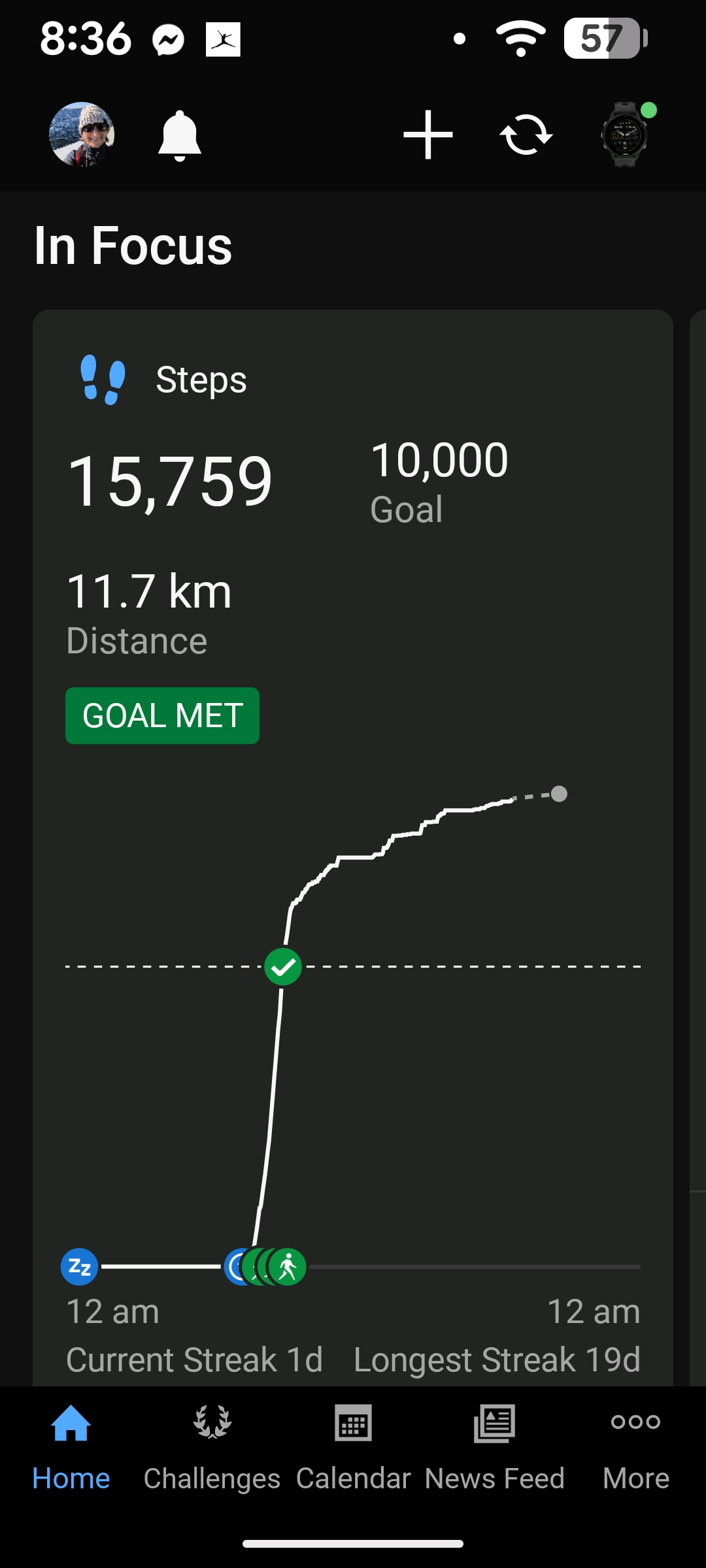Tap the plus icon to add
The width and height of the screenshot is (706, 1568).
(428, 135)
